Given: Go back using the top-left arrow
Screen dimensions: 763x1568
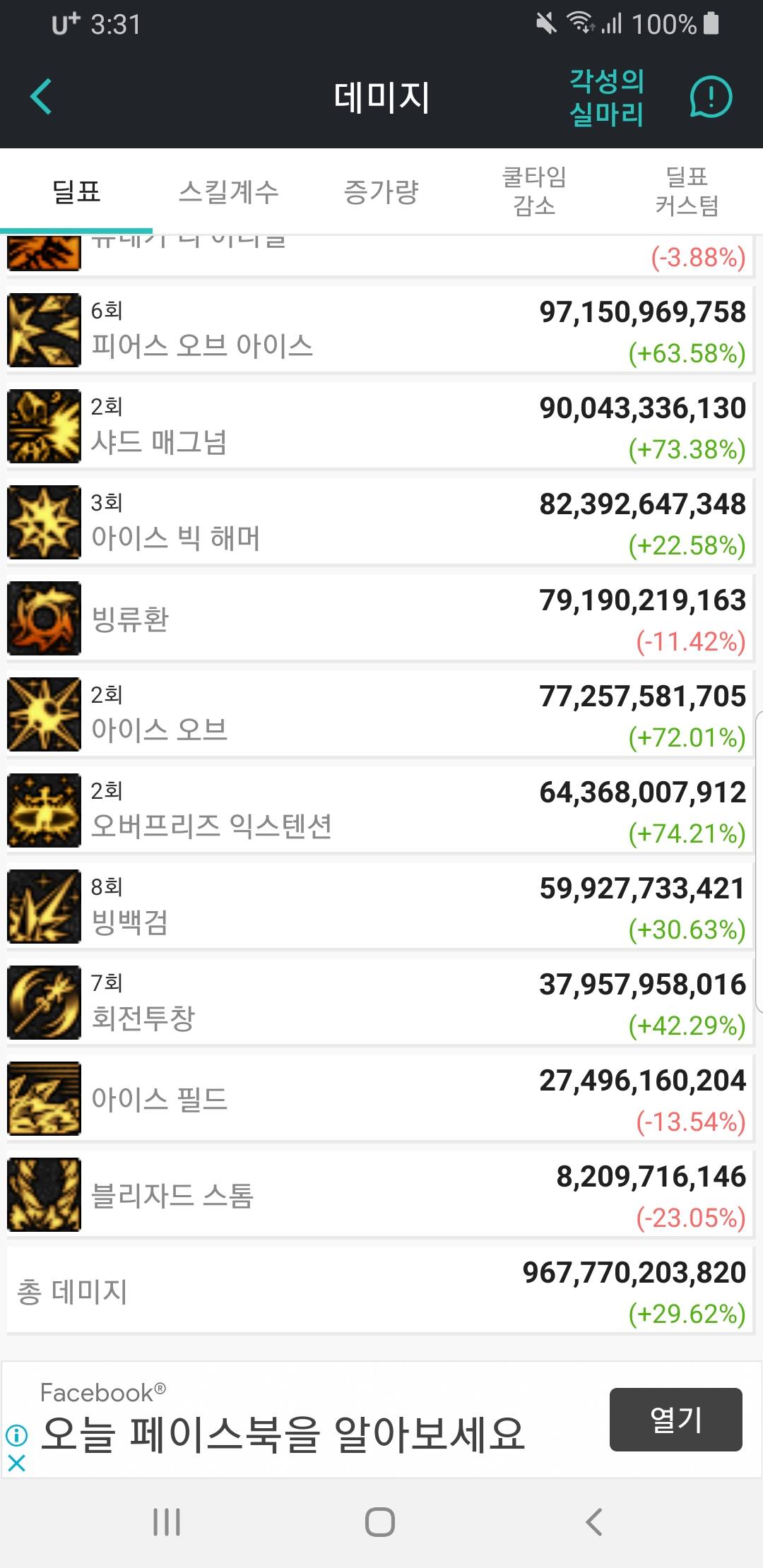Looking at the screenshot, I should (x=41, y=97).
